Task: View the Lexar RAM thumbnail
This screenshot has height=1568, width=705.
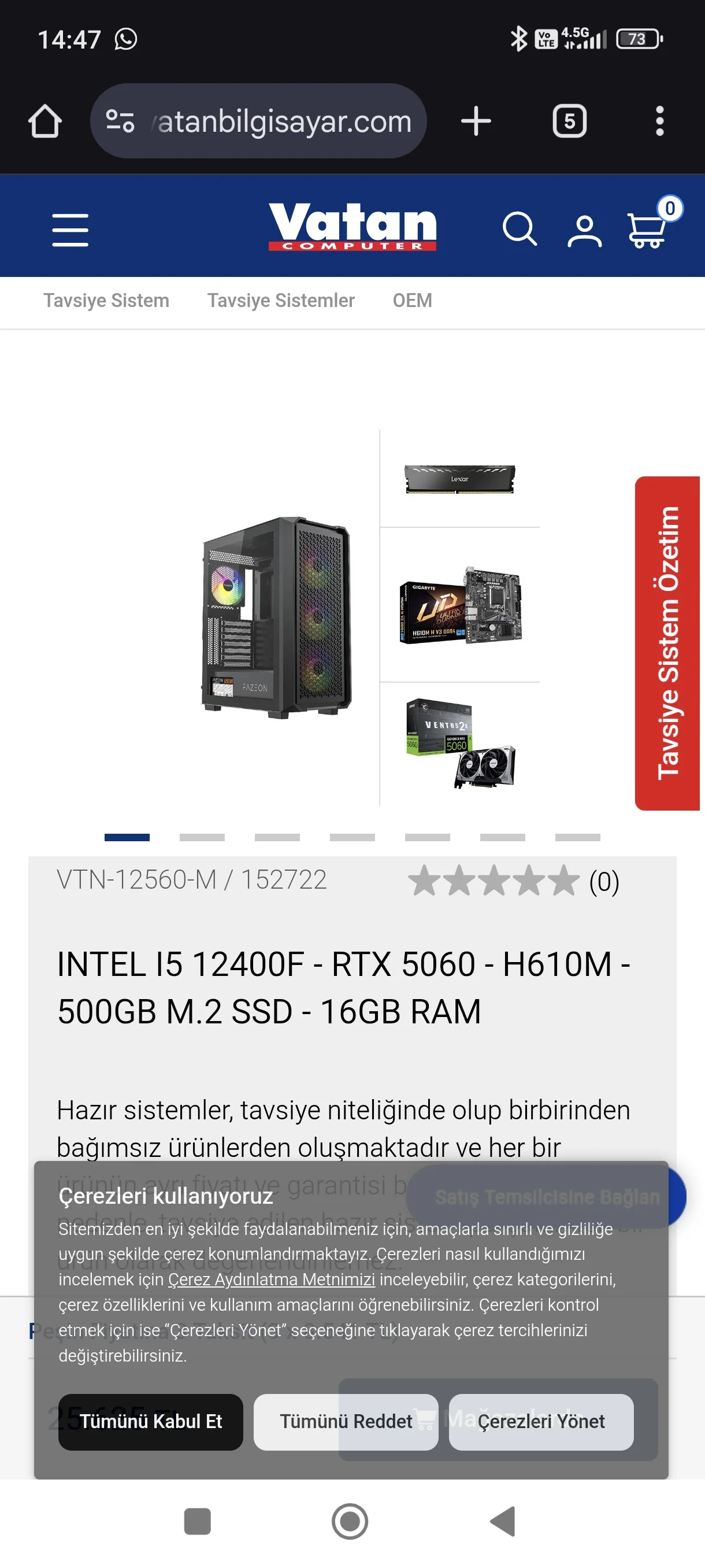Action: coord(460,479)
